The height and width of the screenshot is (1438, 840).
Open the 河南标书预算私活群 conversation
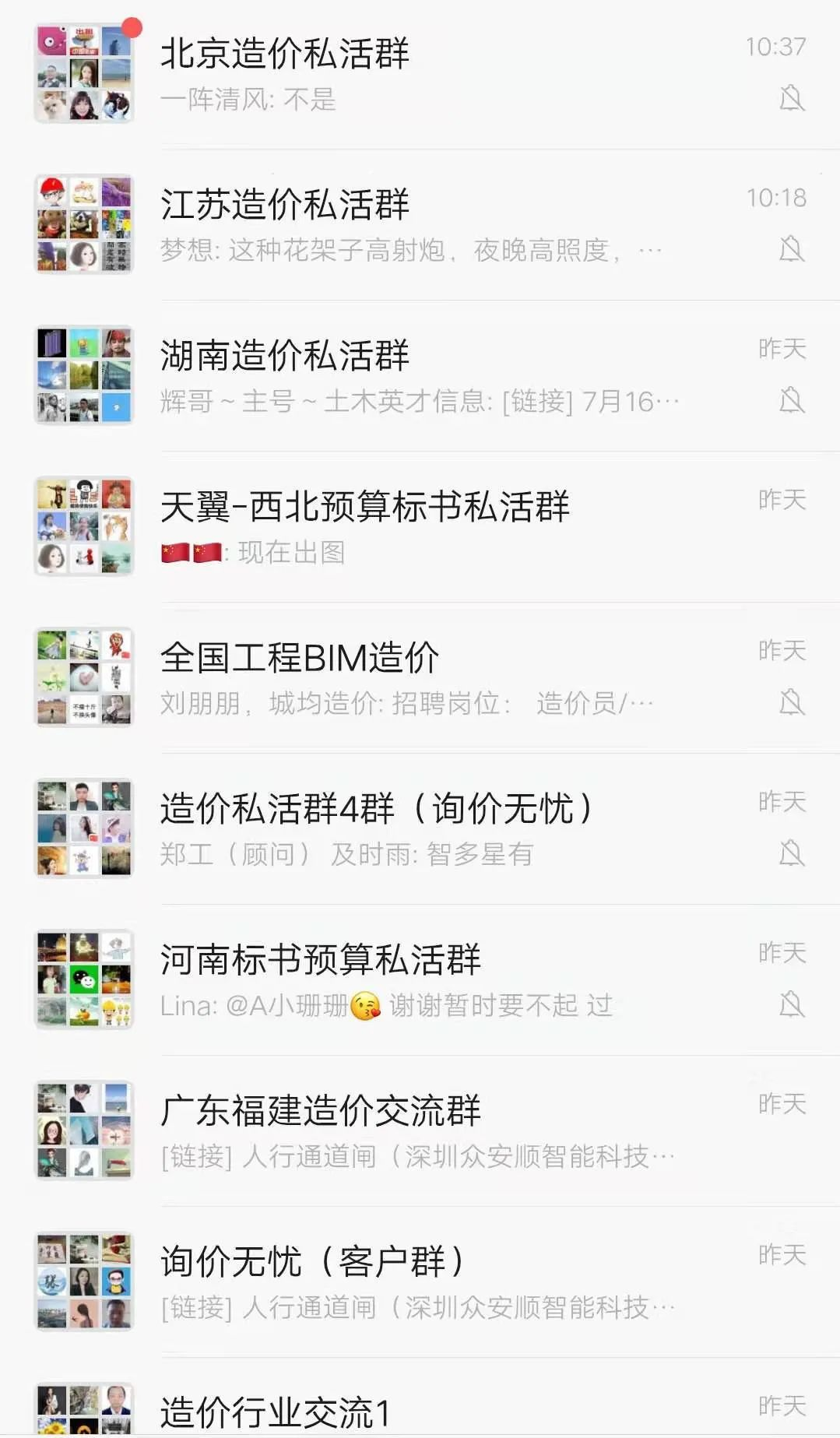pos(420,980)
